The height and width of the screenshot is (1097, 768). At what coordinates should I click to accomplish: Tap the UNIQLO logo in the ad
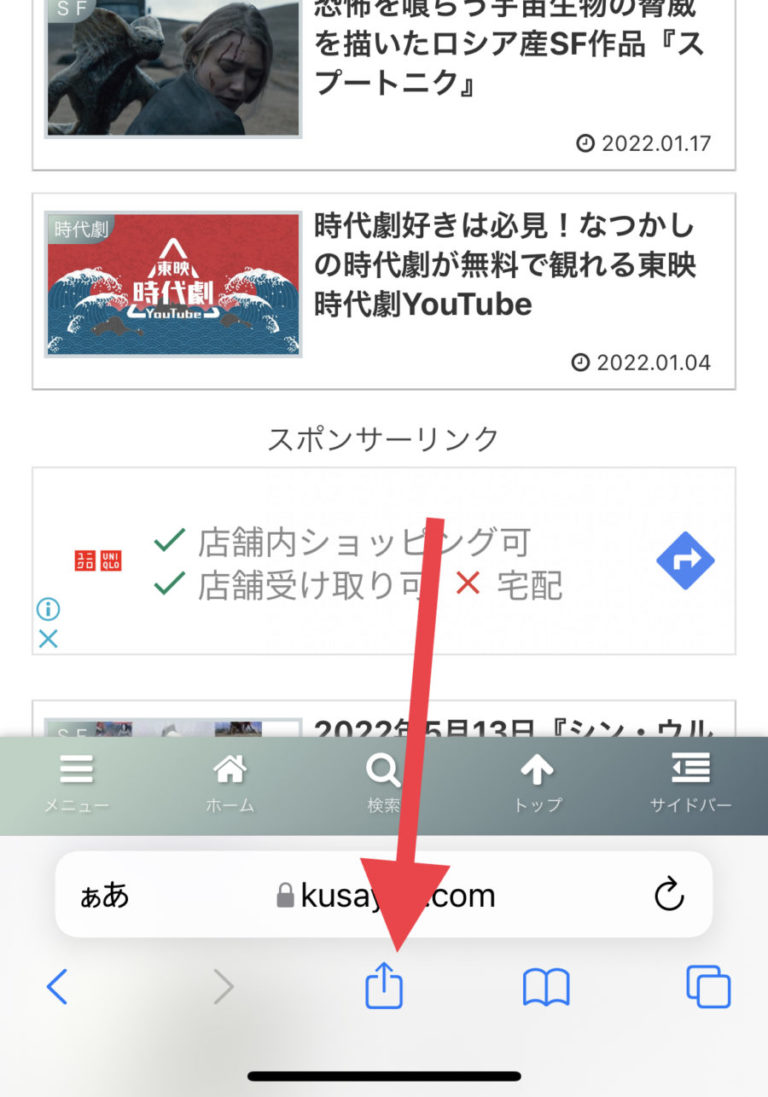[96, 560]
